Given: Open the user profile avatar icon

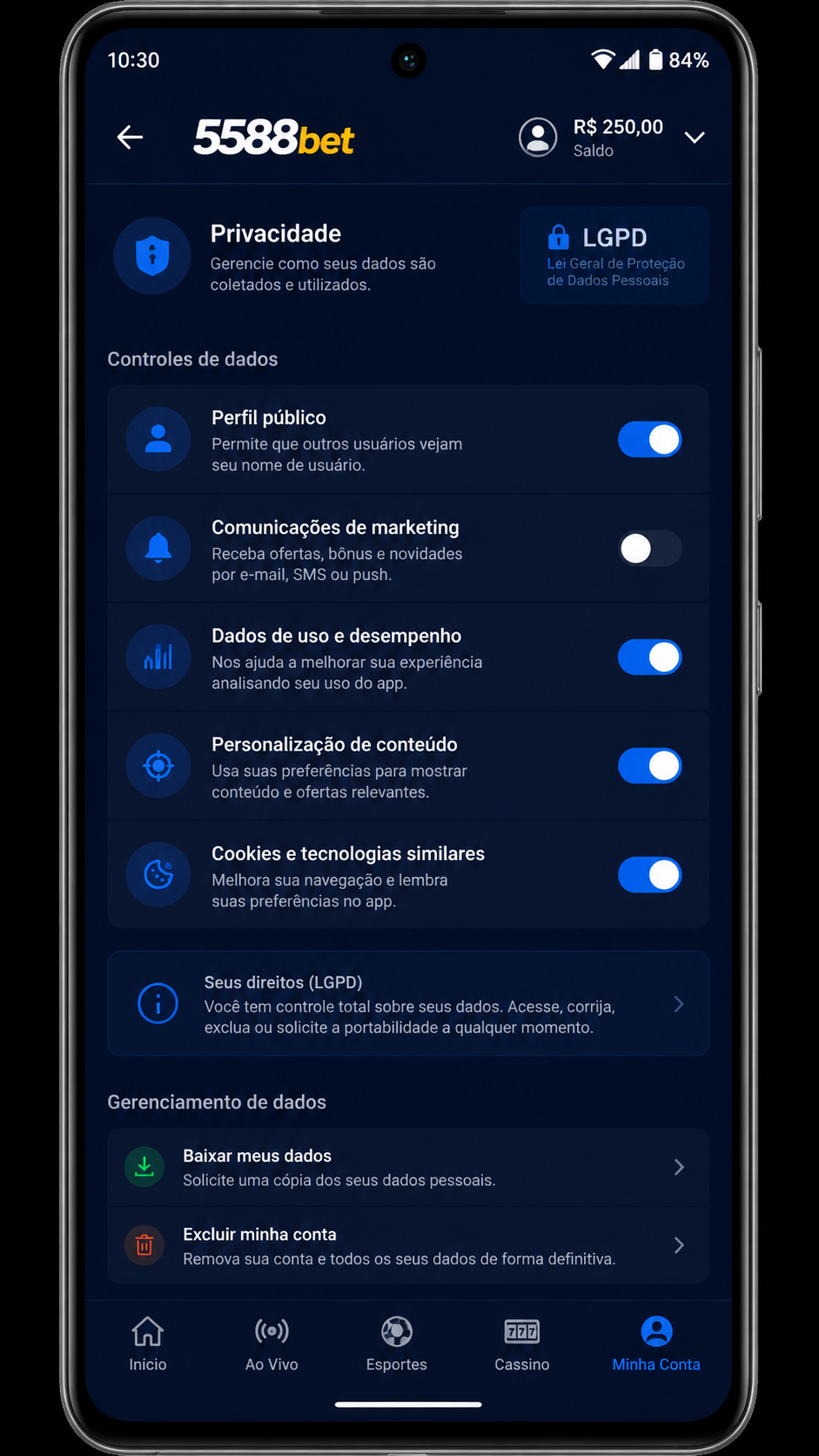Looking at the screenshot, I should (538, 137).
